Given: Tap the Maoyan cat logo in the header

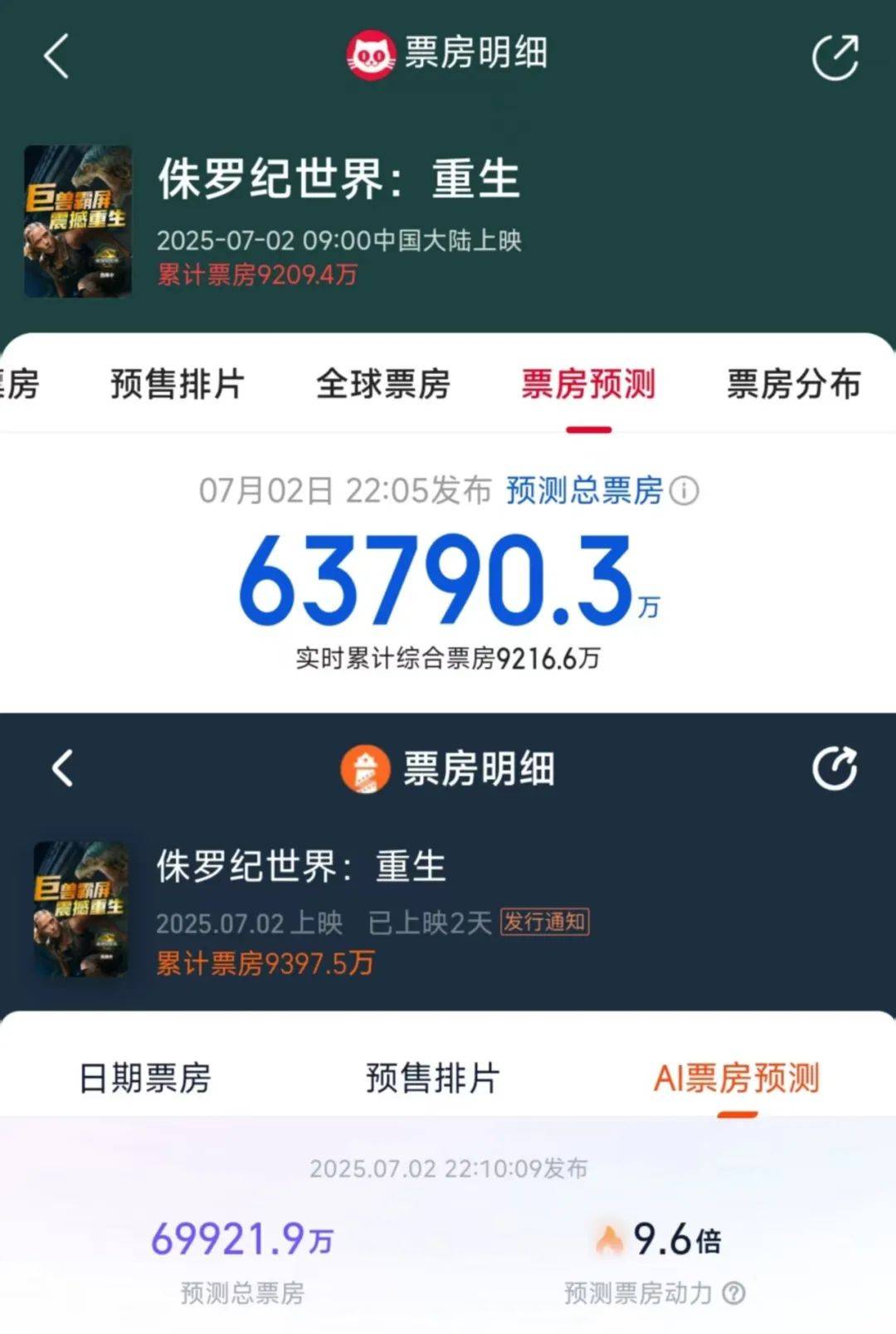Looking at the screenshot, I should (x=373, y=51).
